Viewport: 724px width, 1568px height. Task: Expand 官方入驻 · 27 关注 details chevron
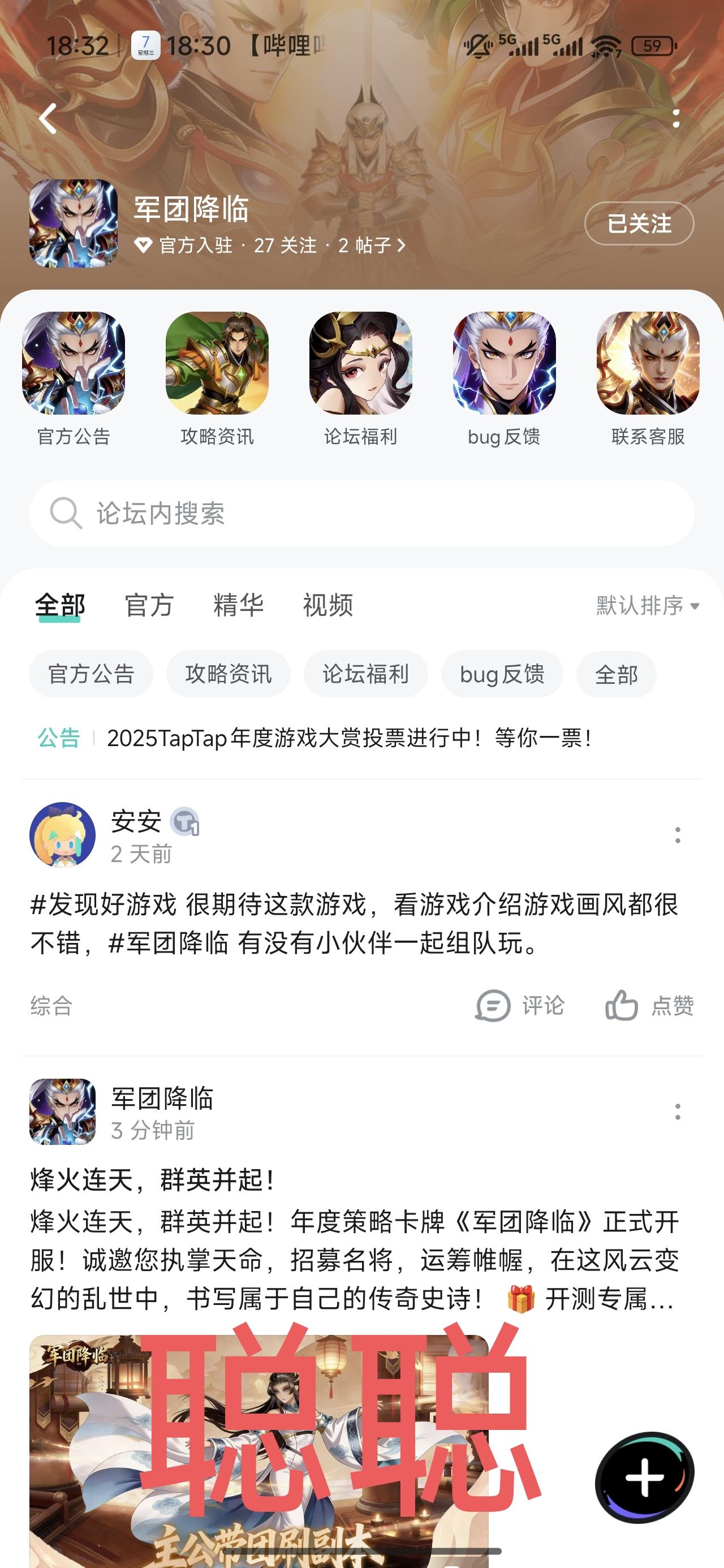click(x=400, y=246)
